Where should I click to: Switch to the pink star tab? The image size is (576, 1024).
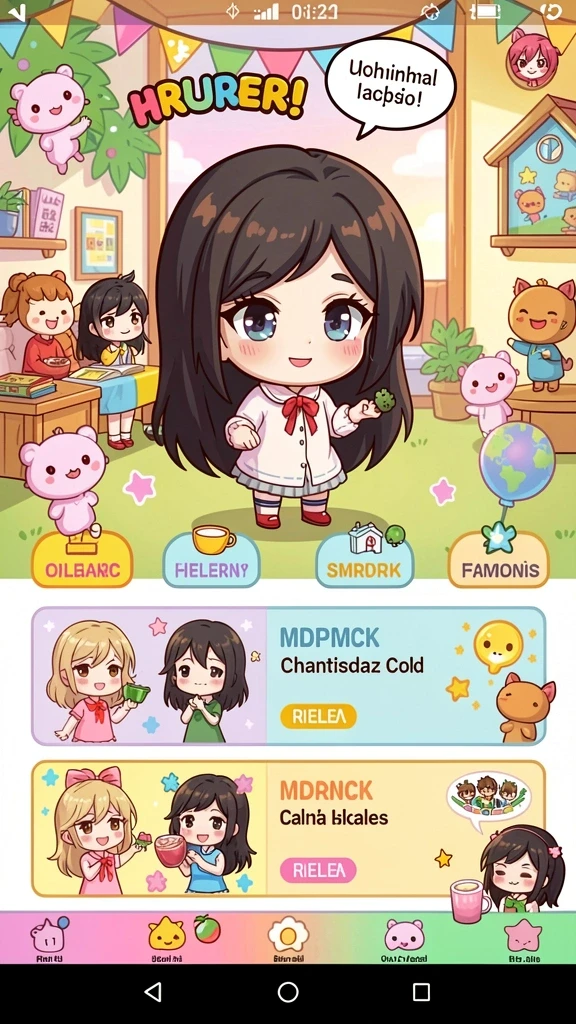[x=523, y=939]
